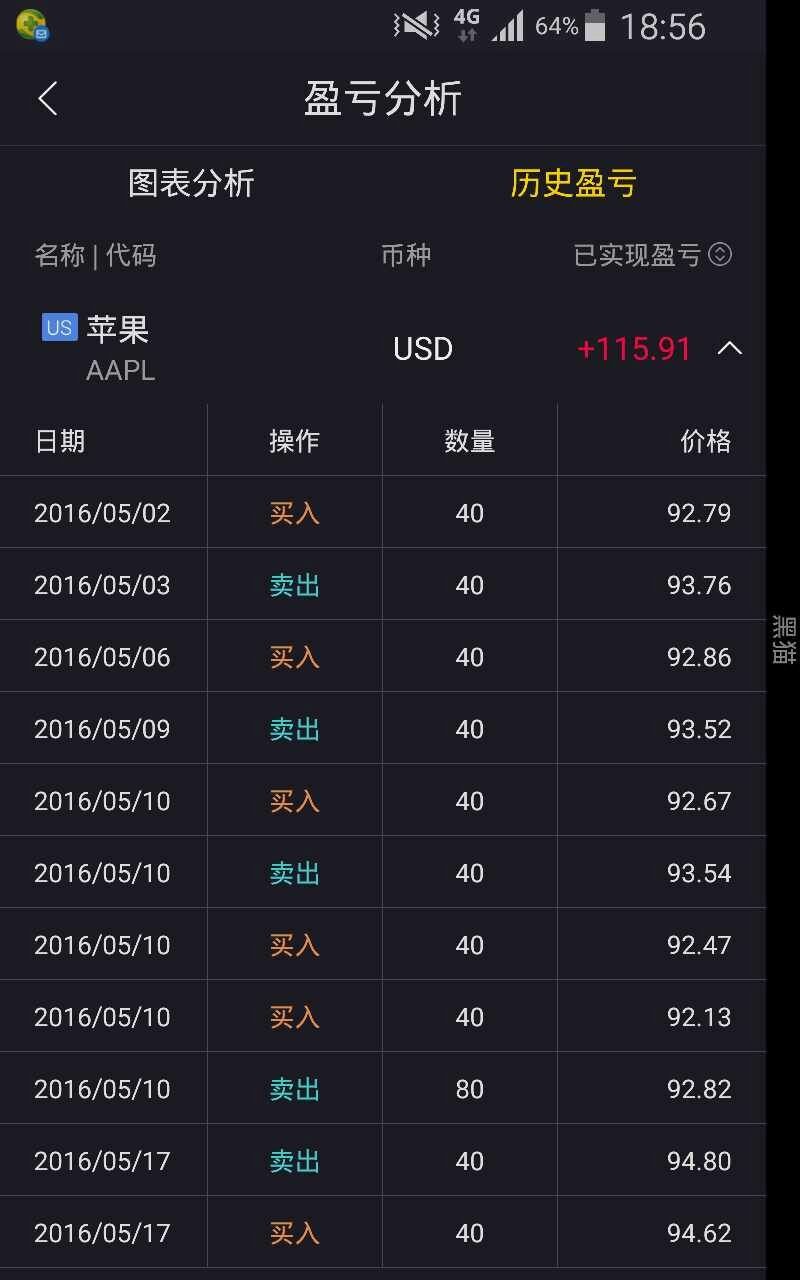The image size is (800, 1280).
Task: Switch to the 图表分析 tab
Action: 191,183
